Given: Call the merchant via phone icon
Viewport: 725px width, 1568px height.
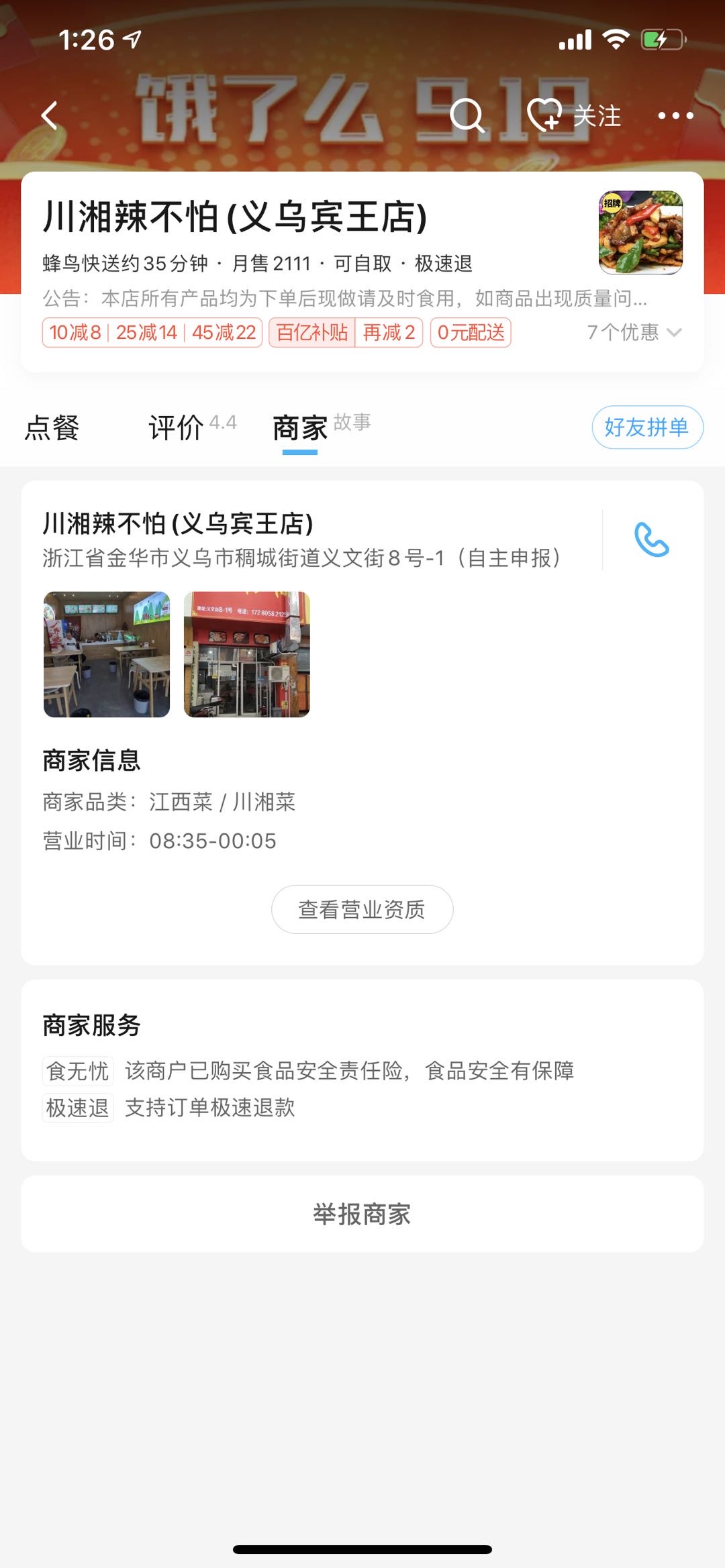Looking at the screenshot, I should tap(651, 539).
